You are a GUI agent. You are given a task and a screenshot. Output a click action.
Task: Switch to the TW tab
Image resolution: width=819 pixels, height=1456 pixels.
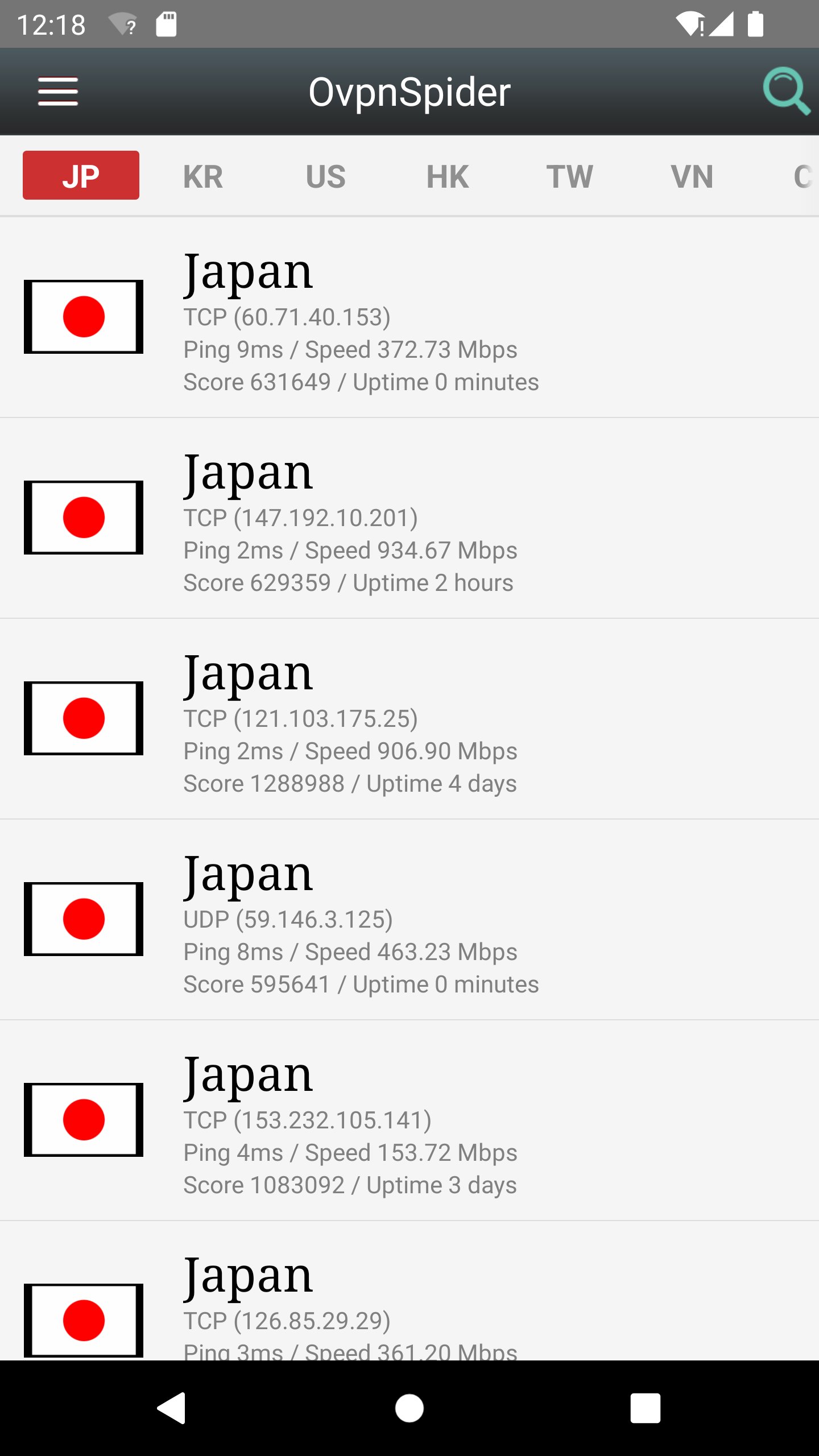coord(570,176)
